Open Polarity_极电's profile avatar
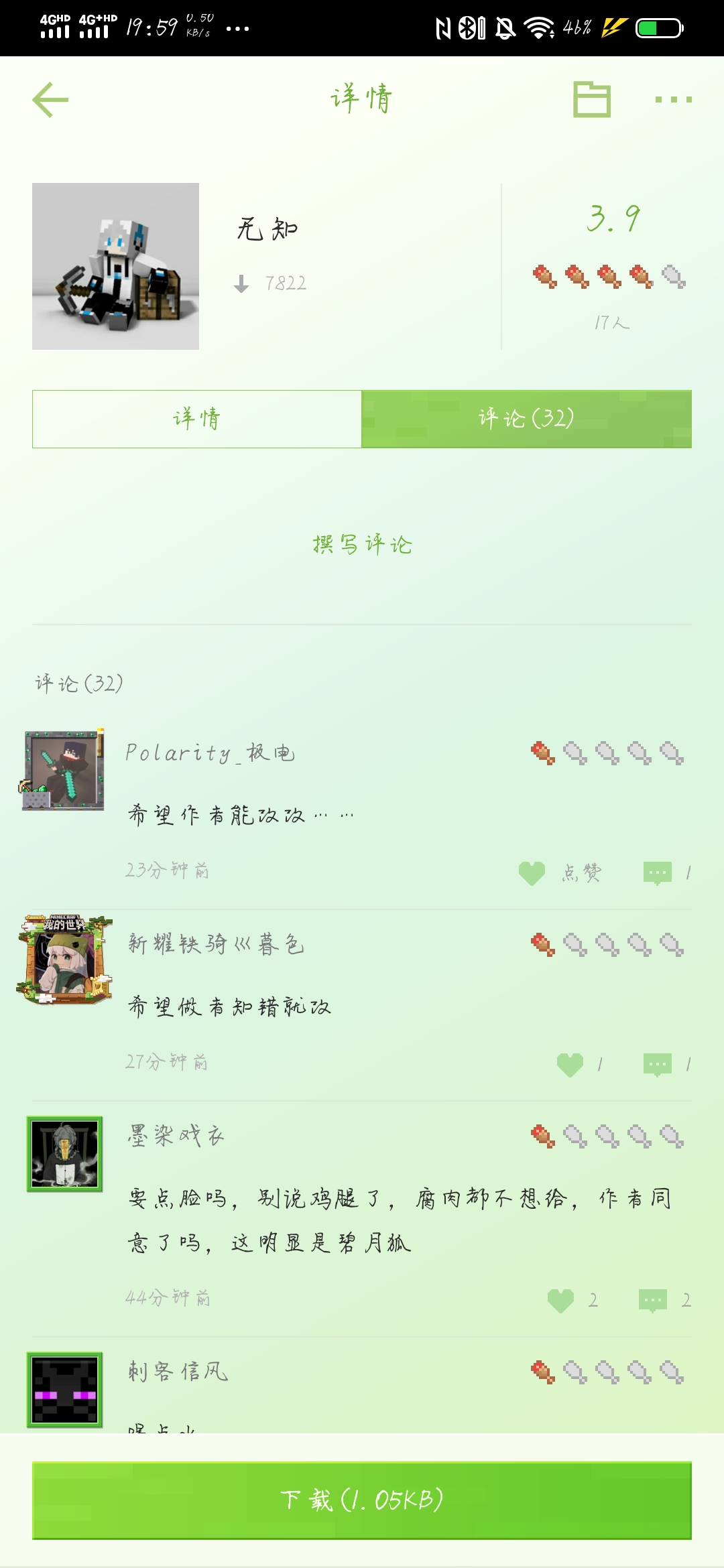This screenshot has width=724, height=1568. click(x=64, y=770)
